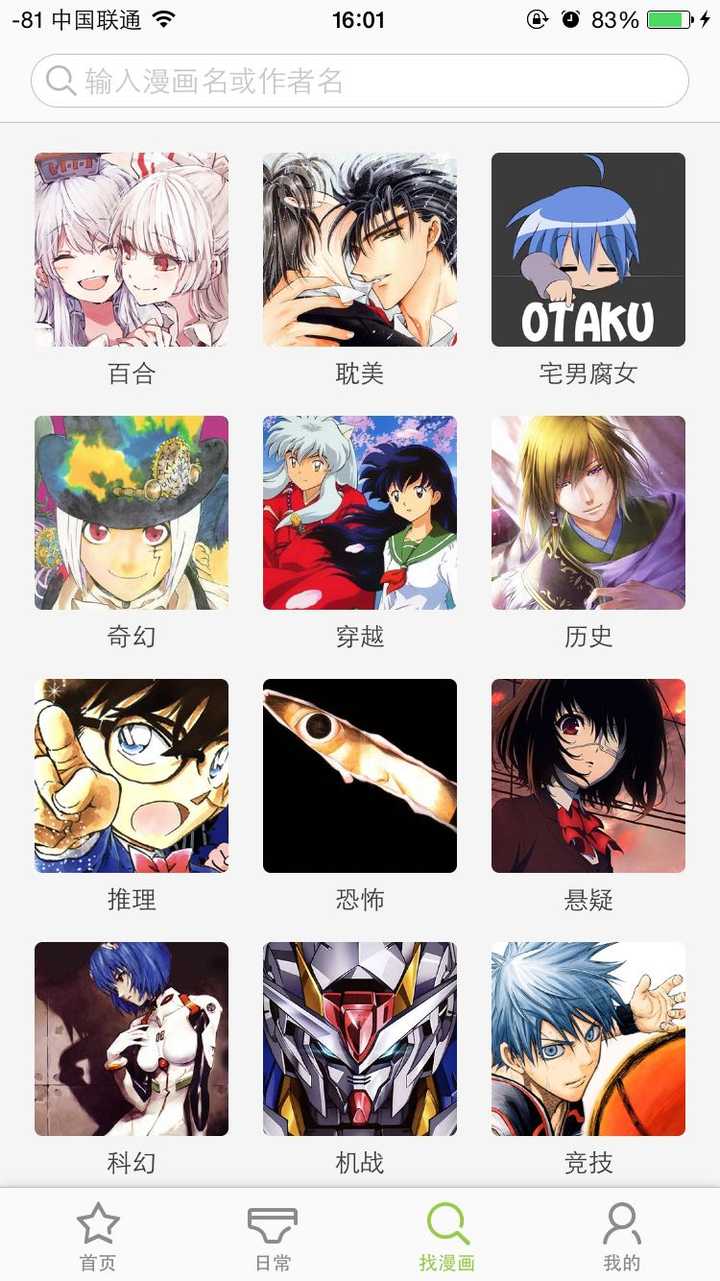Open the 宅男腐女 category
The width and height of the screenshot is (720, 1281).
(x=588, y=248)
